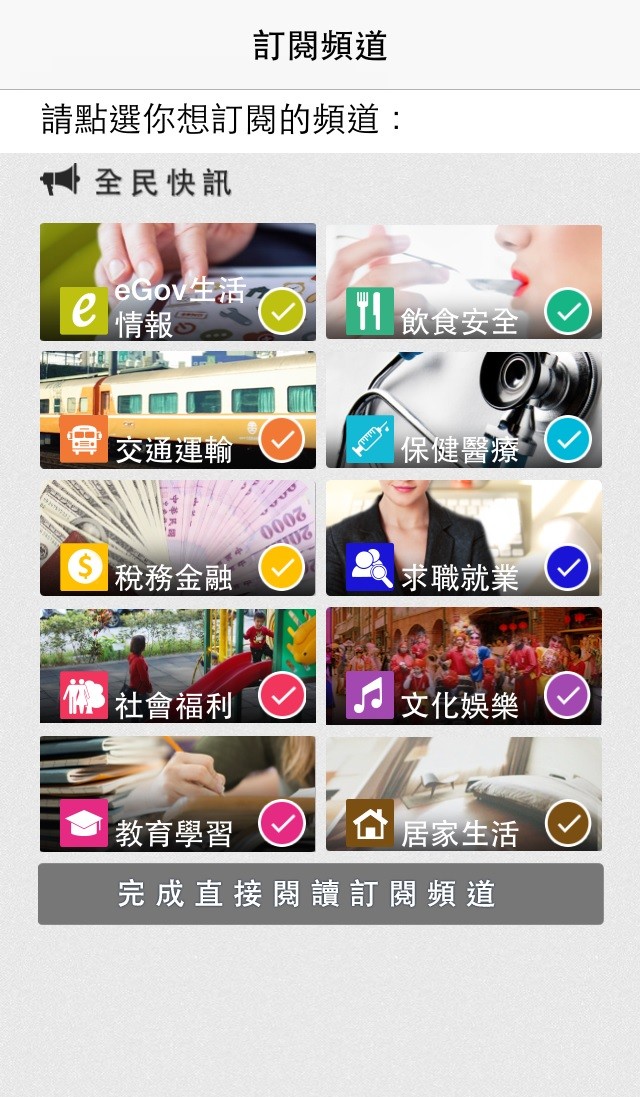Select the 保健醫療 channel card
The width and height of the screenshot is (640, 1097).
pos(464,410)
